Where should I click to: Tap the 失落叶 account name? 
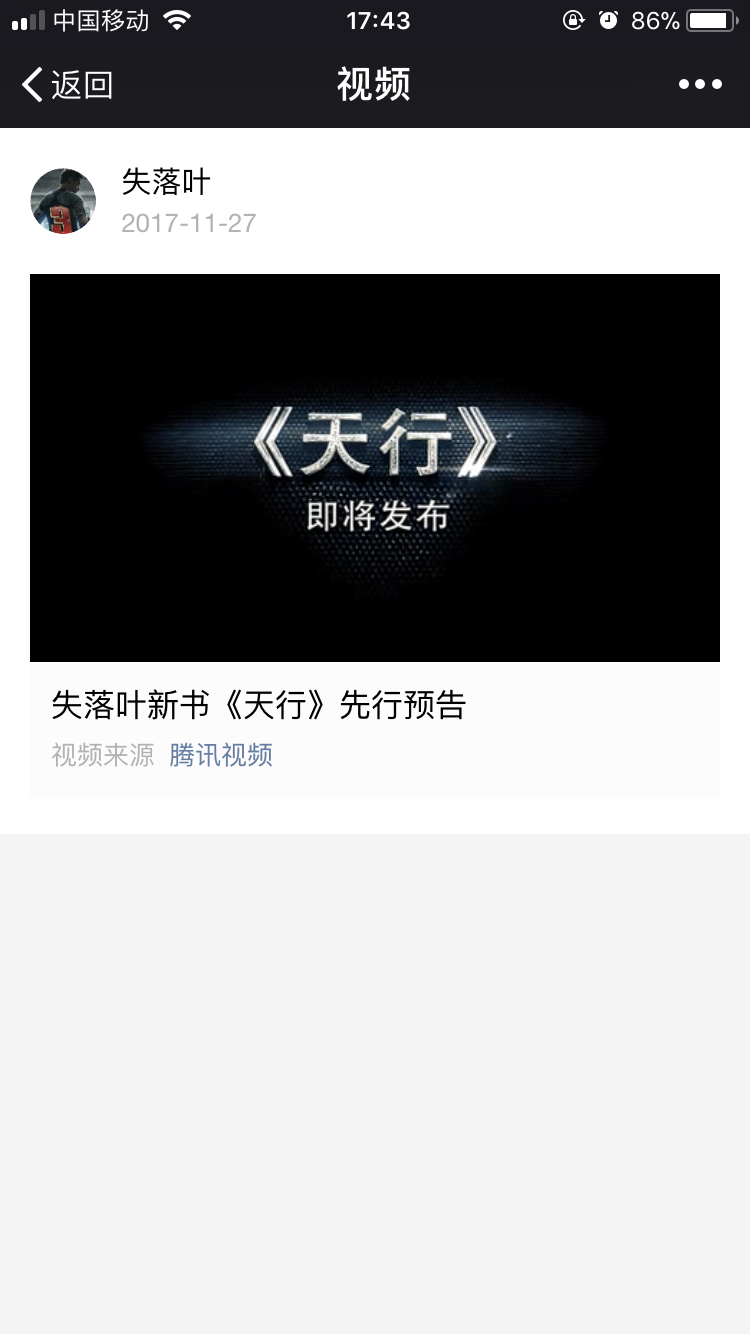pyautogui.click(x=166, y=182)
